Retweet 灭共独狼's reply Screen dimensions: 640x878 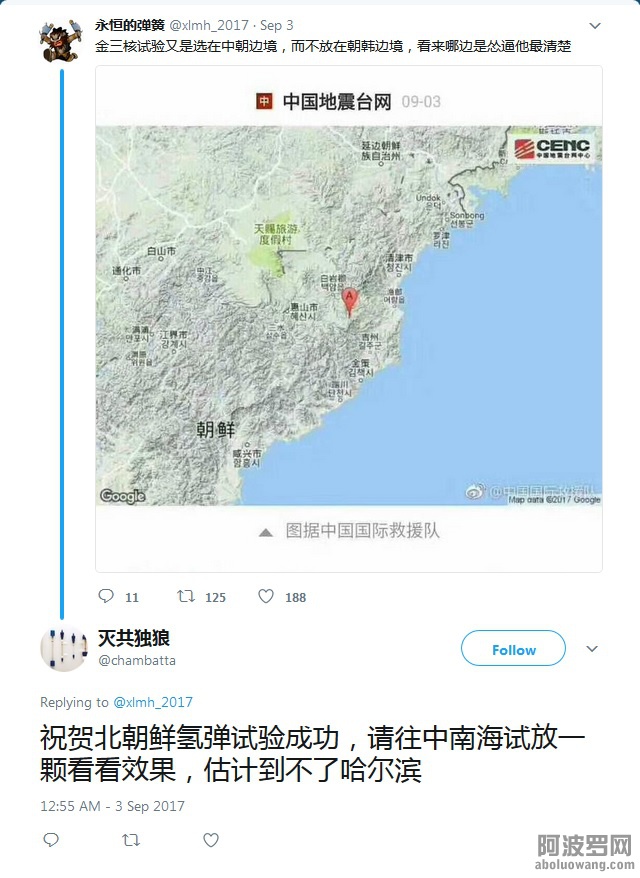pyautogui.click(x=131, y=841)
